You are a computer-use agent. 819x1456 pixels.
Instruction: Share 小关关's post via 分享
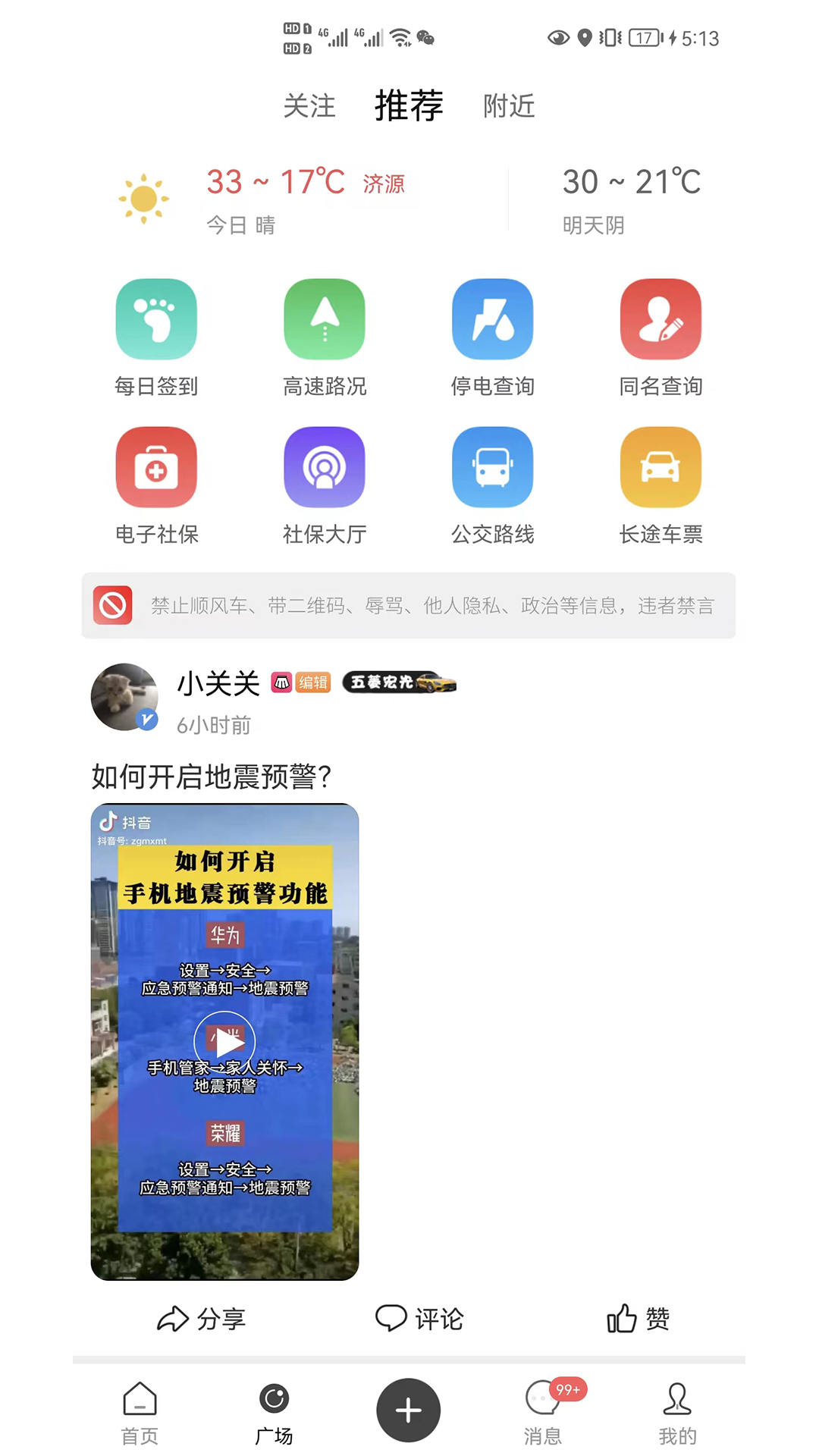[202, 1319]
